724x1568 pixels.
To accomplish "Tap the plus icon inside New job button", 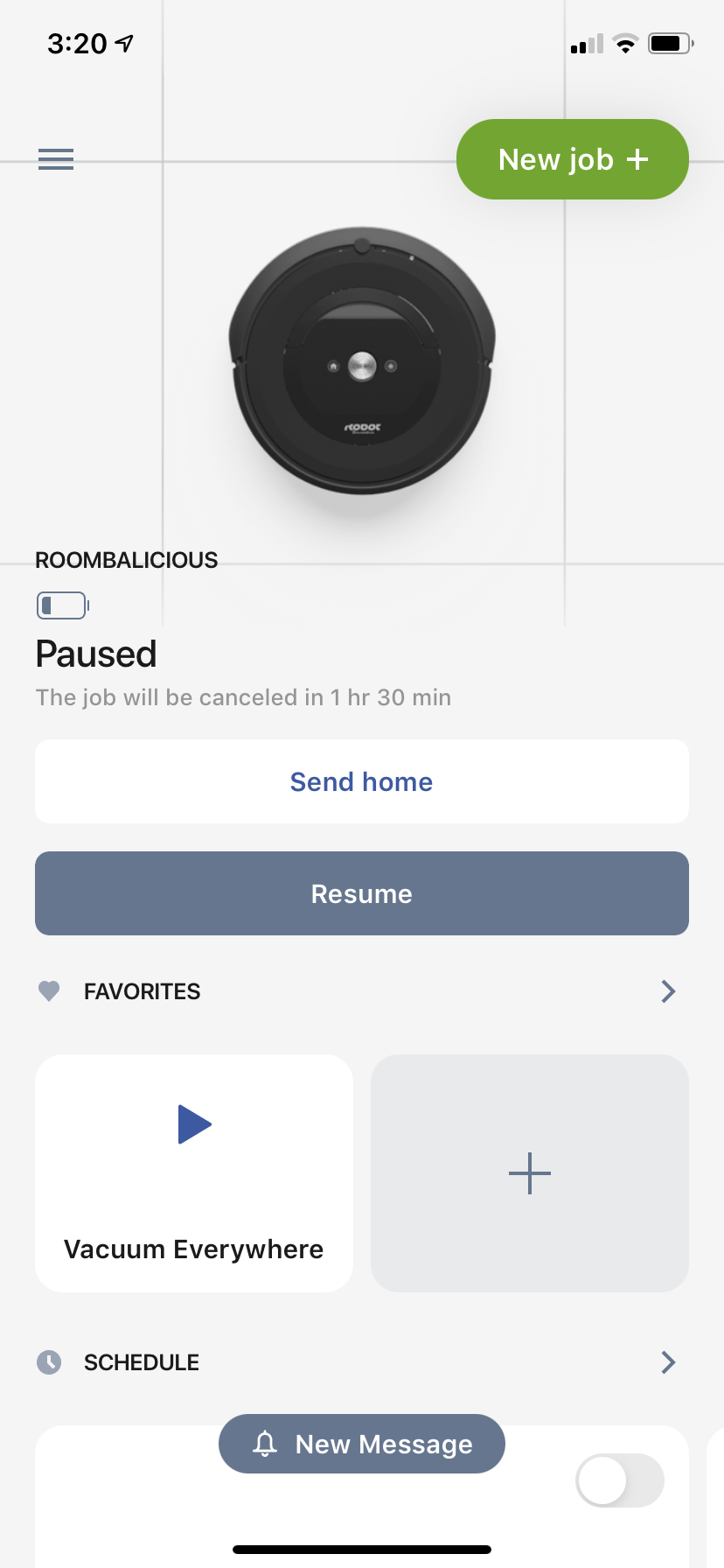I will (637, 158).
